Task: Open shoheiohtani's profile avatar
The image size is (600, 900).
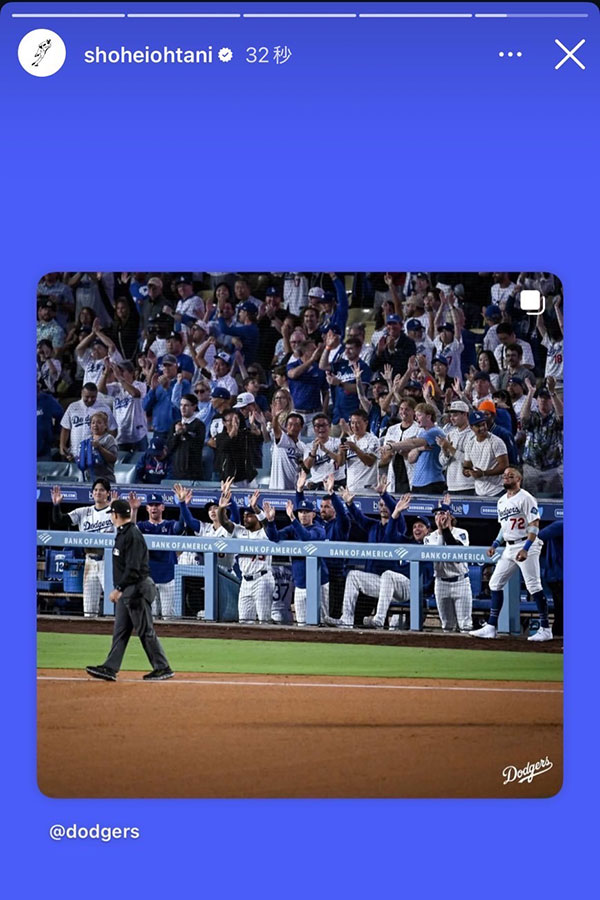Action: pos(41,54)
